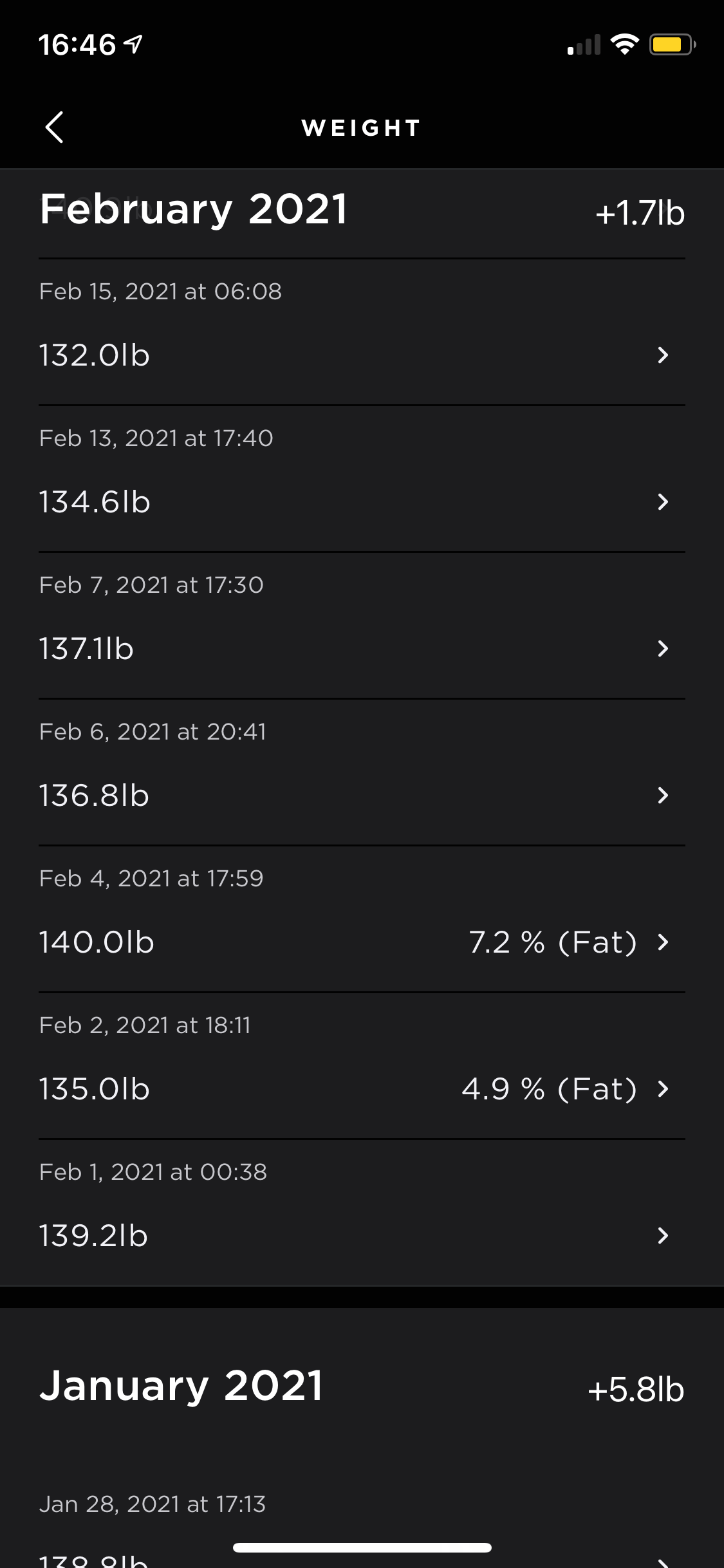Select the 136.8lb weight record
The height and width of the screenshot is (1568, 724).
click(x=362, y=772)
